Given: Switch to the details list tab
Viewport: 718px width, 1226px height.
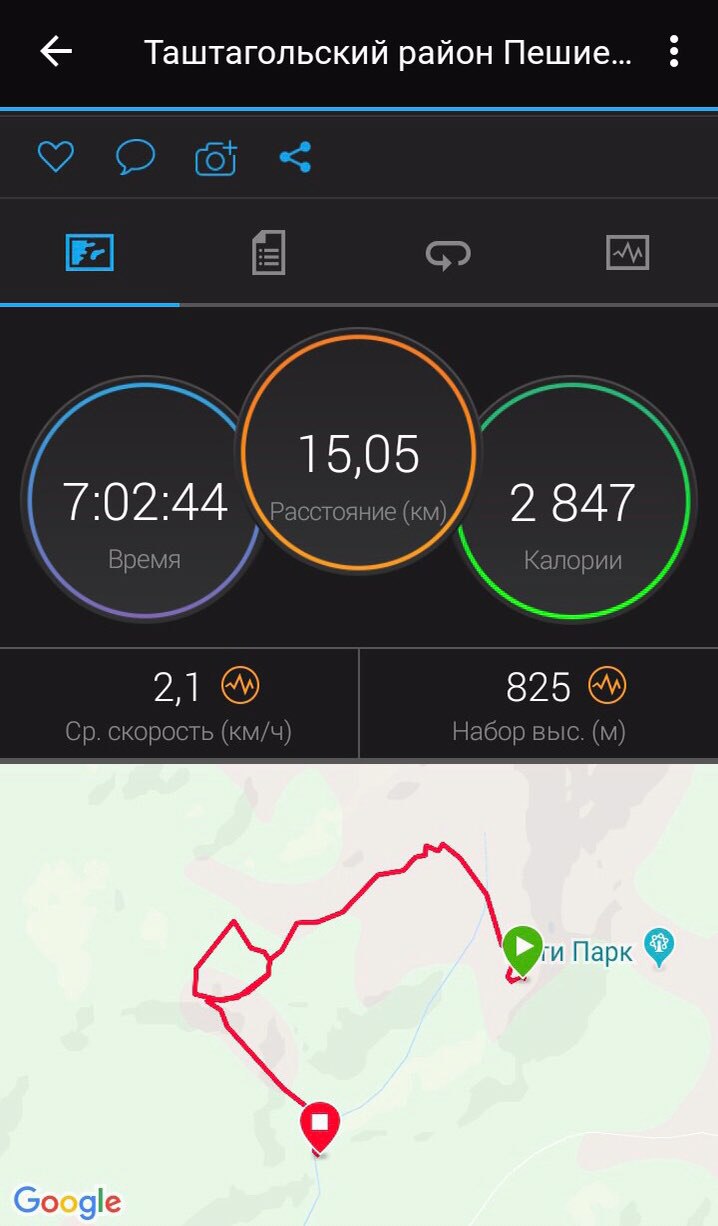Looking at the screenshot, I should [x=268, y=252].
